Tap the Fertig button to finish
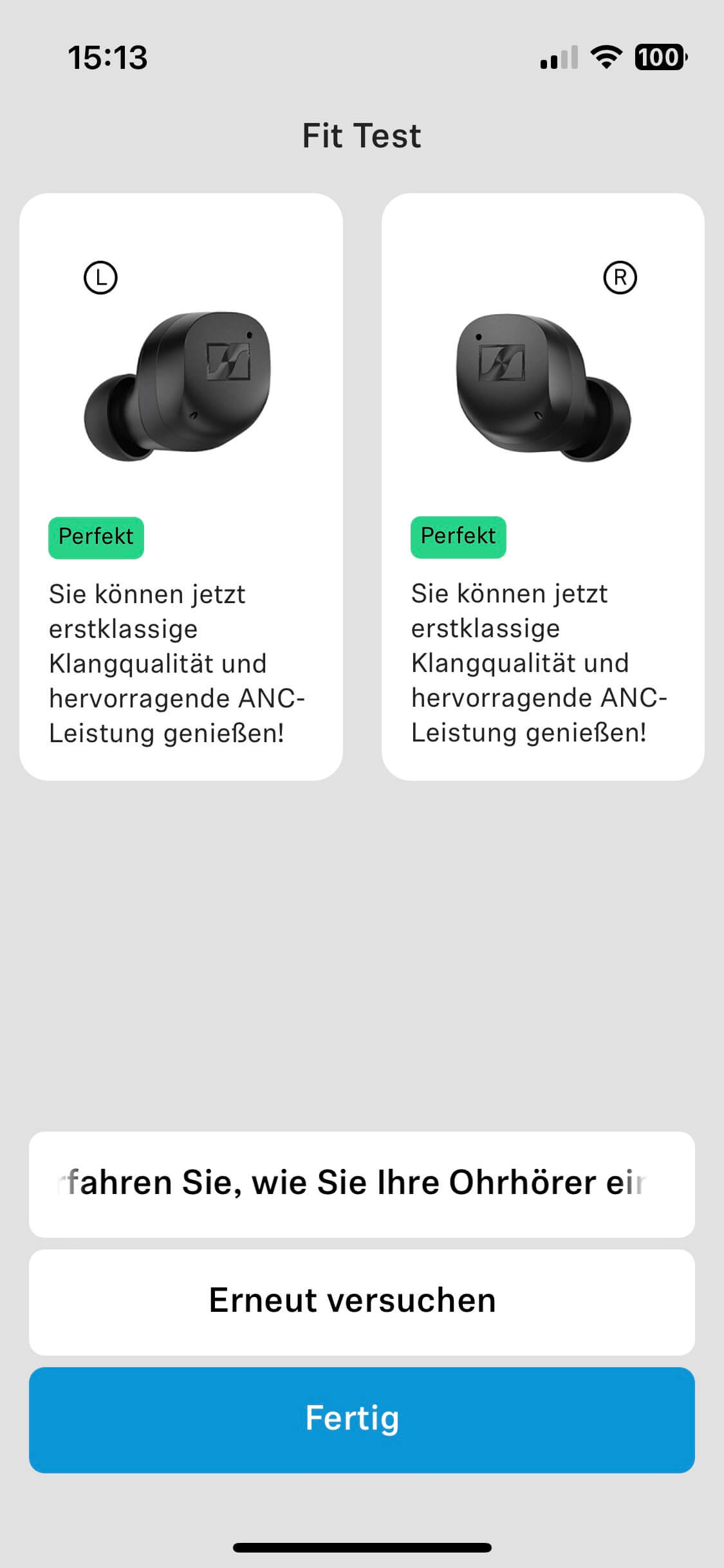The image size is (724, 1568). coord(362,1419)
